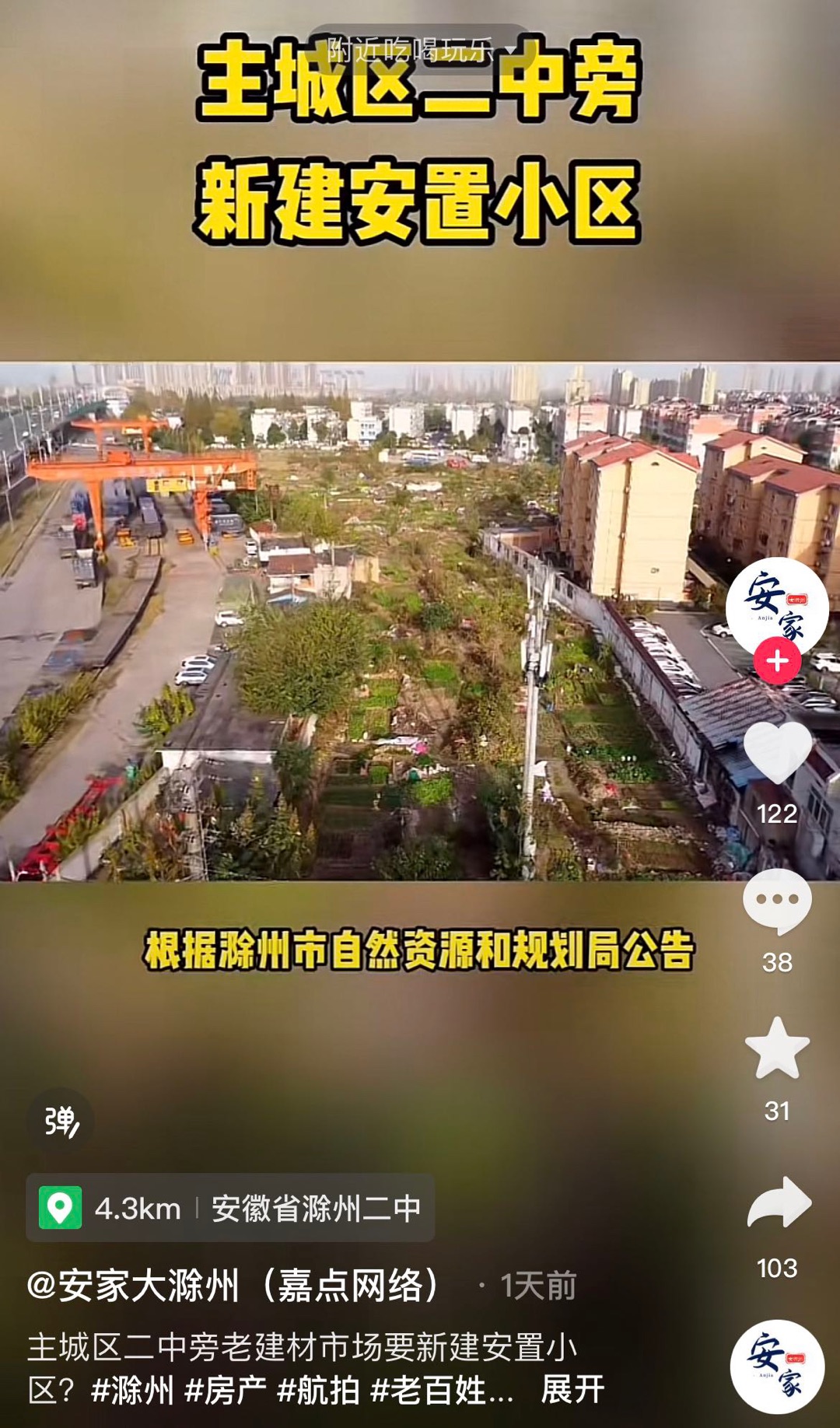This screenshot has height=1428, width=840.
Task: Open the round music disc icon
Action: point(777,1367)
